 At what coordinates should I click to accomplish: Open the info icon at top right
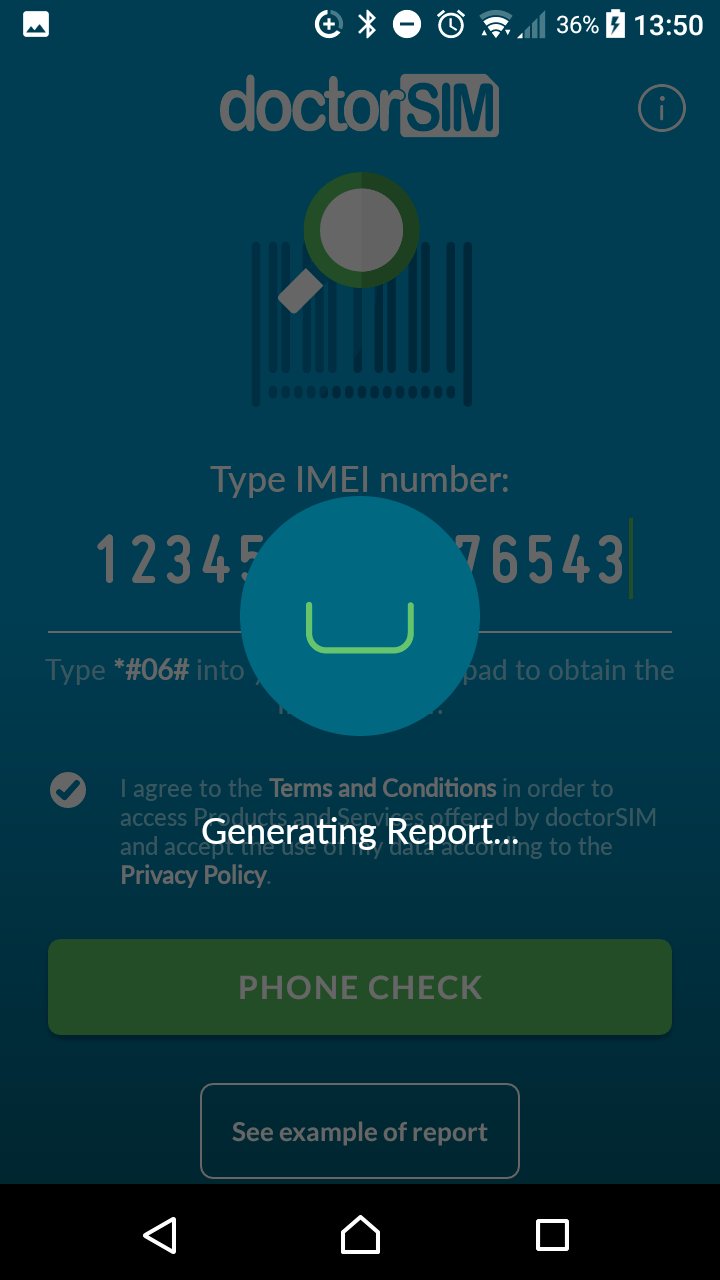pyautogui.click(x=661, y=108)
